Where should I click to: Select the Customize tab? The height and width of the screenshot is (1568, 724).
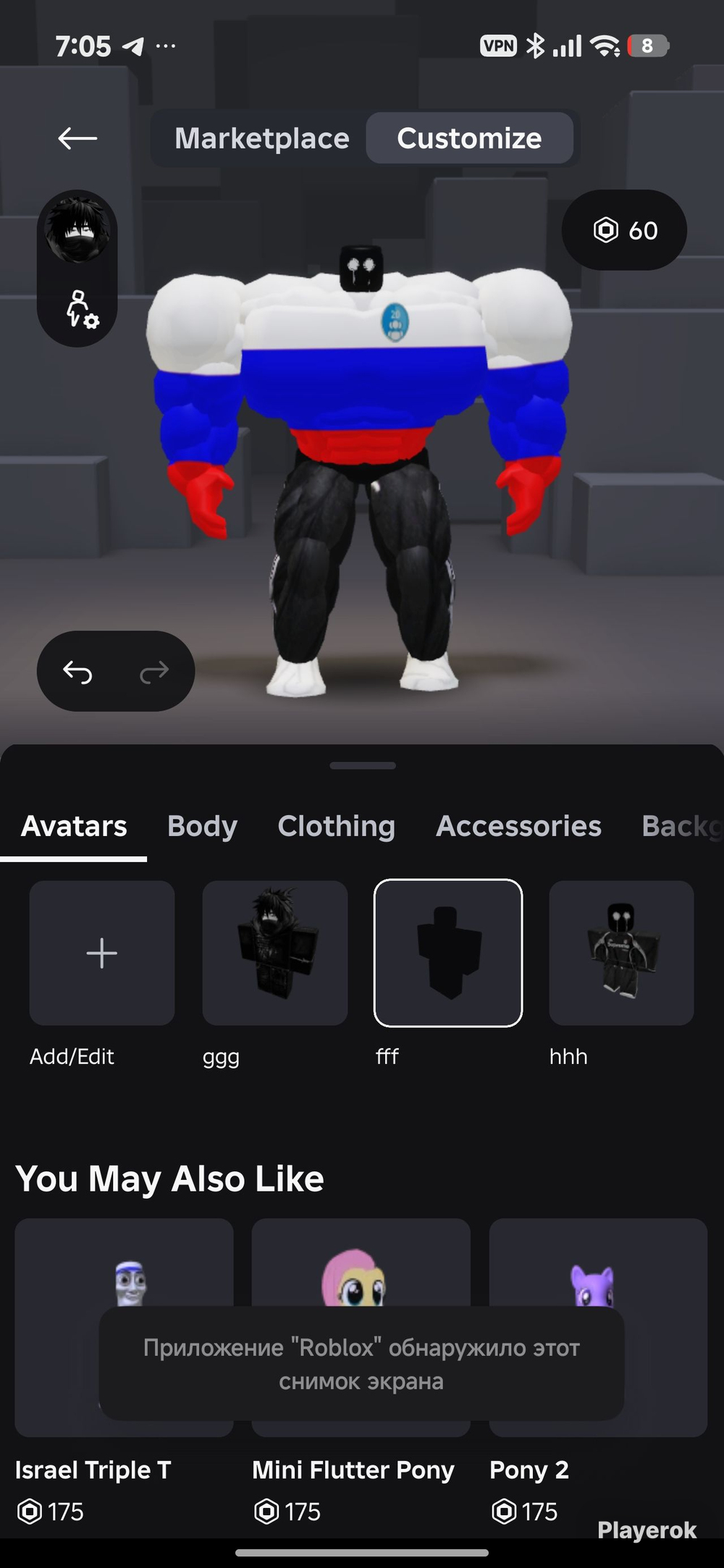pyautogui.click(x=469, y=138)
